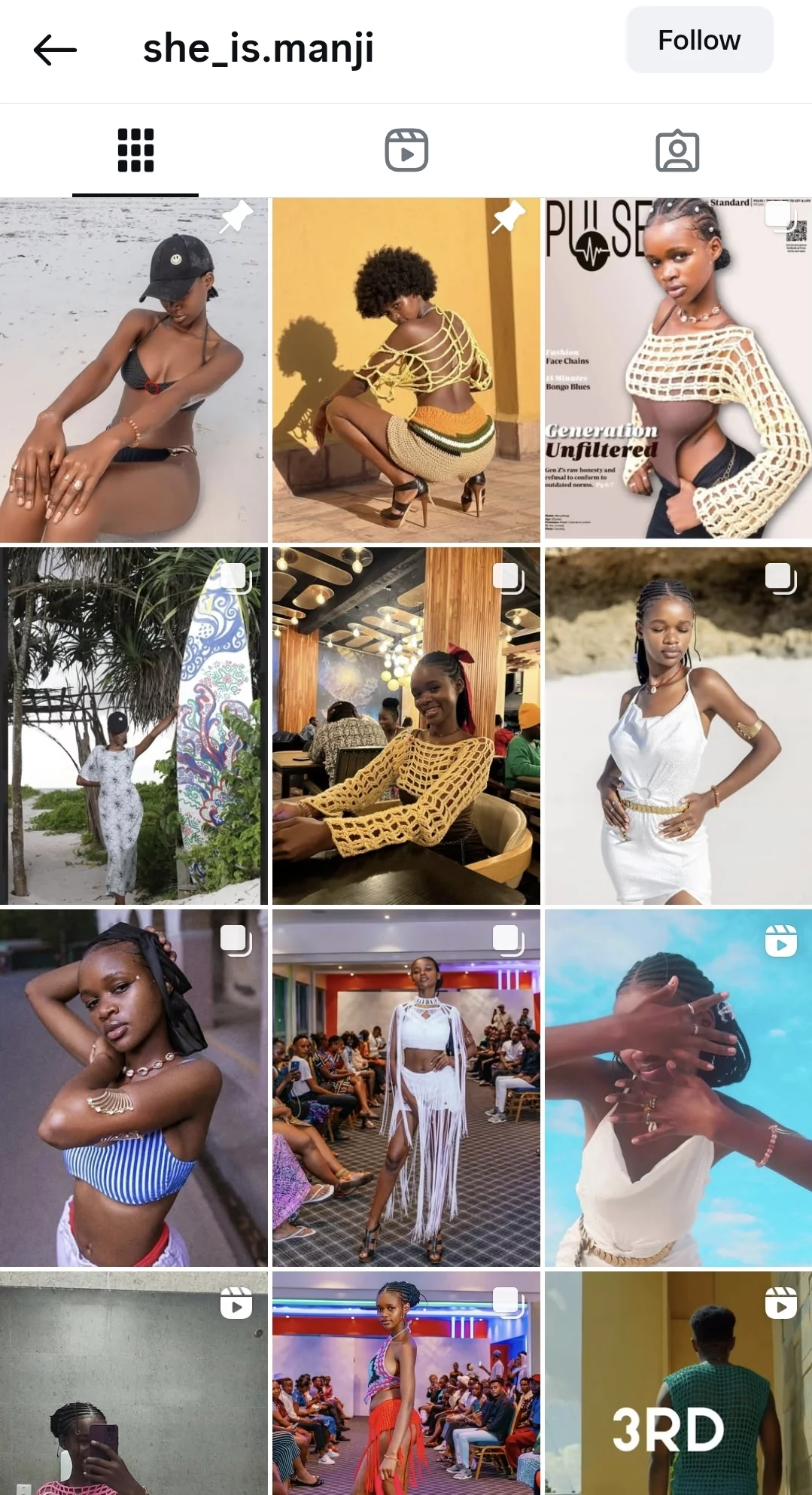This screenshot has height=1495, width=812.
Task: Switch to the Reels tab
Action: [x=406, y=151]
